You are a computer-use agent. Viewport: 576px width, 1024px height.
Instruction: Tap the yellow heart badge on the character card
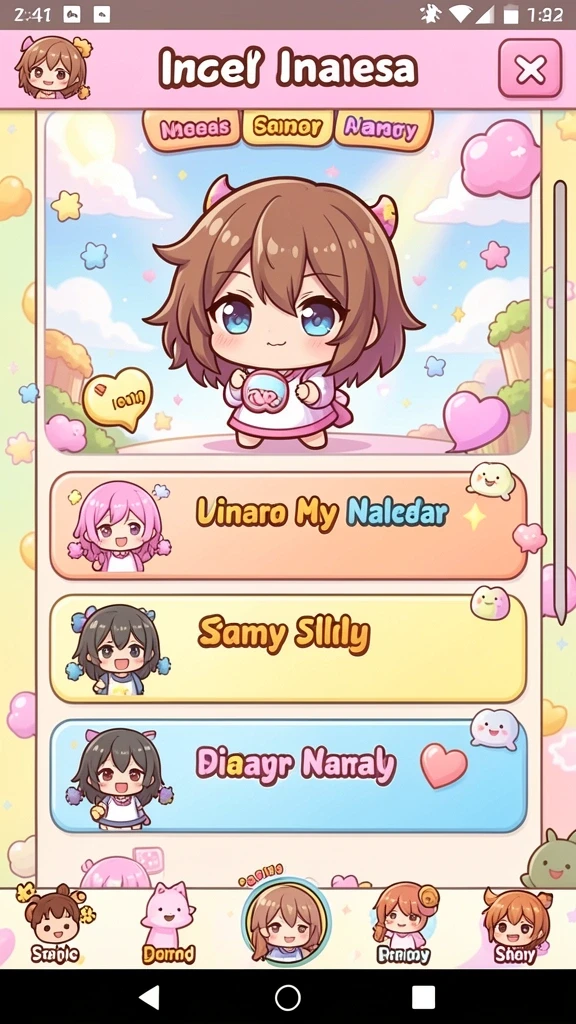[118, 397]
